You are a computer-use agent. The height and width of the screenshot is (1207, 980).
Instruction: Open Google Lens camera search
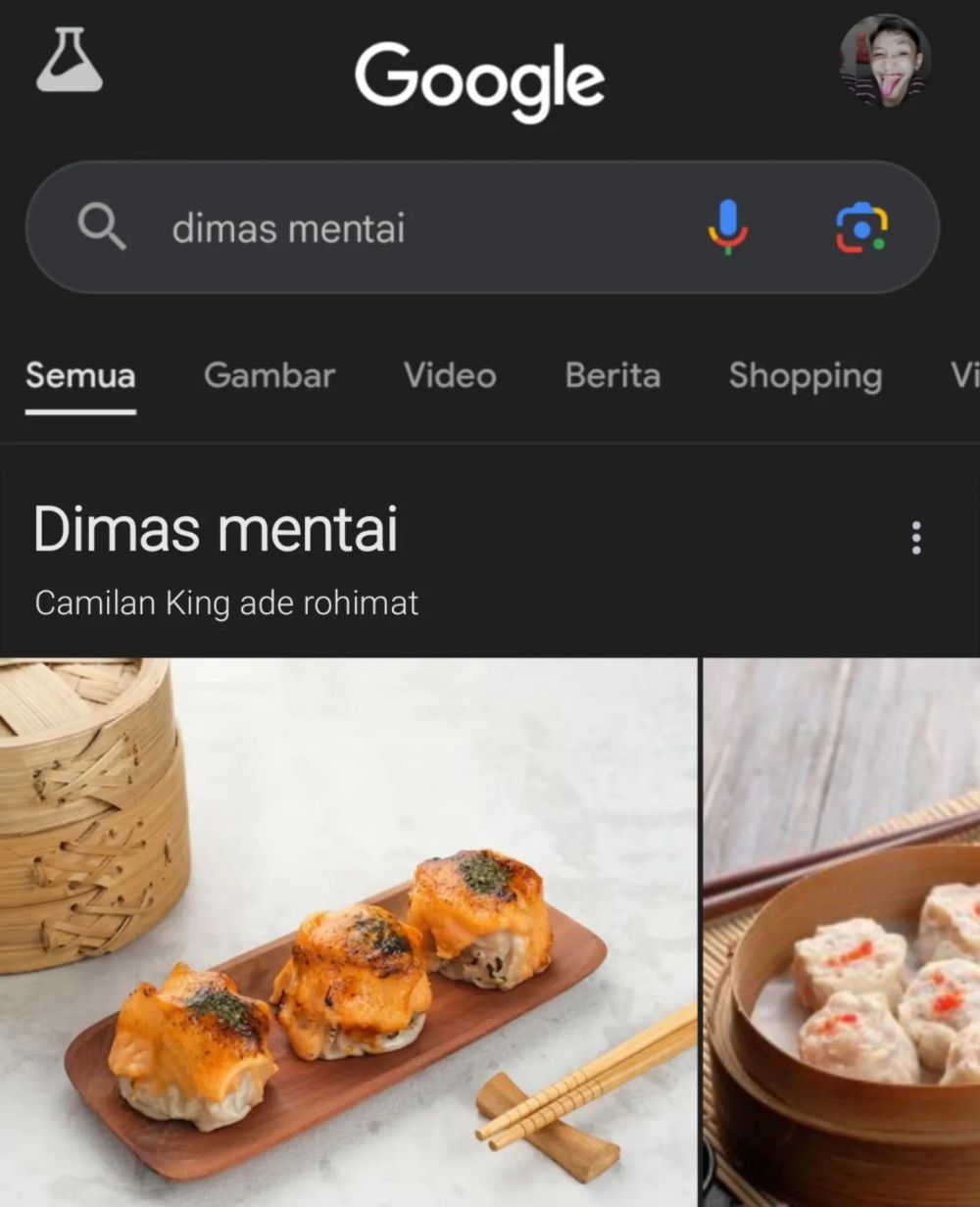coord(860,227)
